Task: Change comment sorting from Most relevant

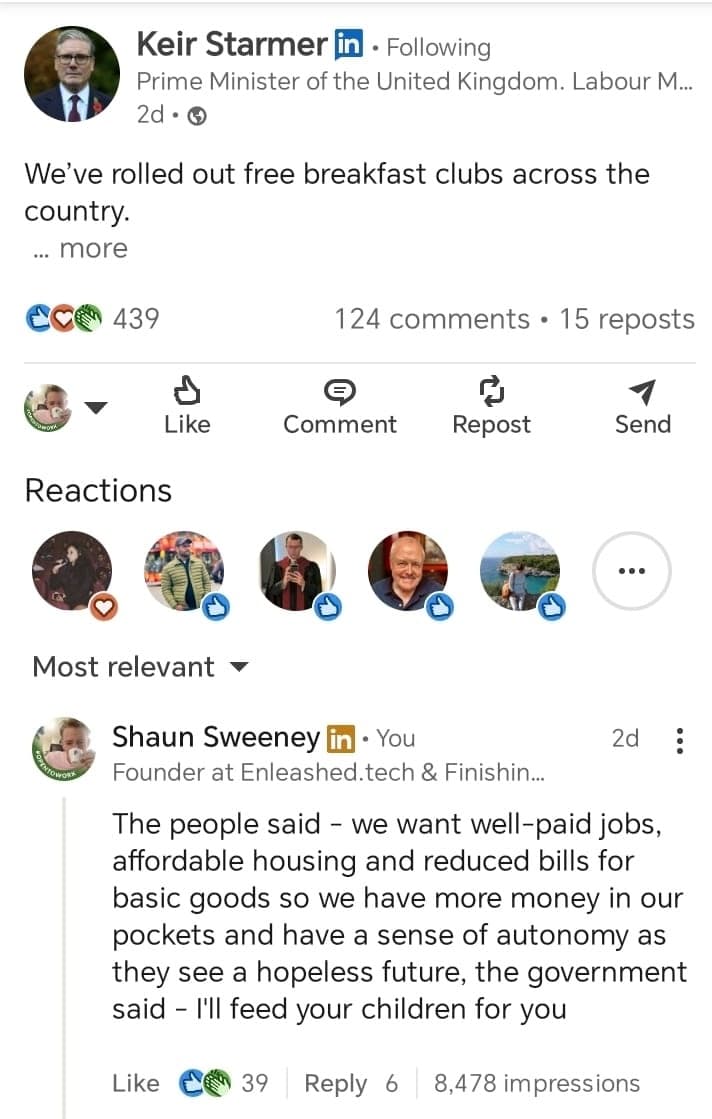Action: pyautogui.click(x=139, y=667)
